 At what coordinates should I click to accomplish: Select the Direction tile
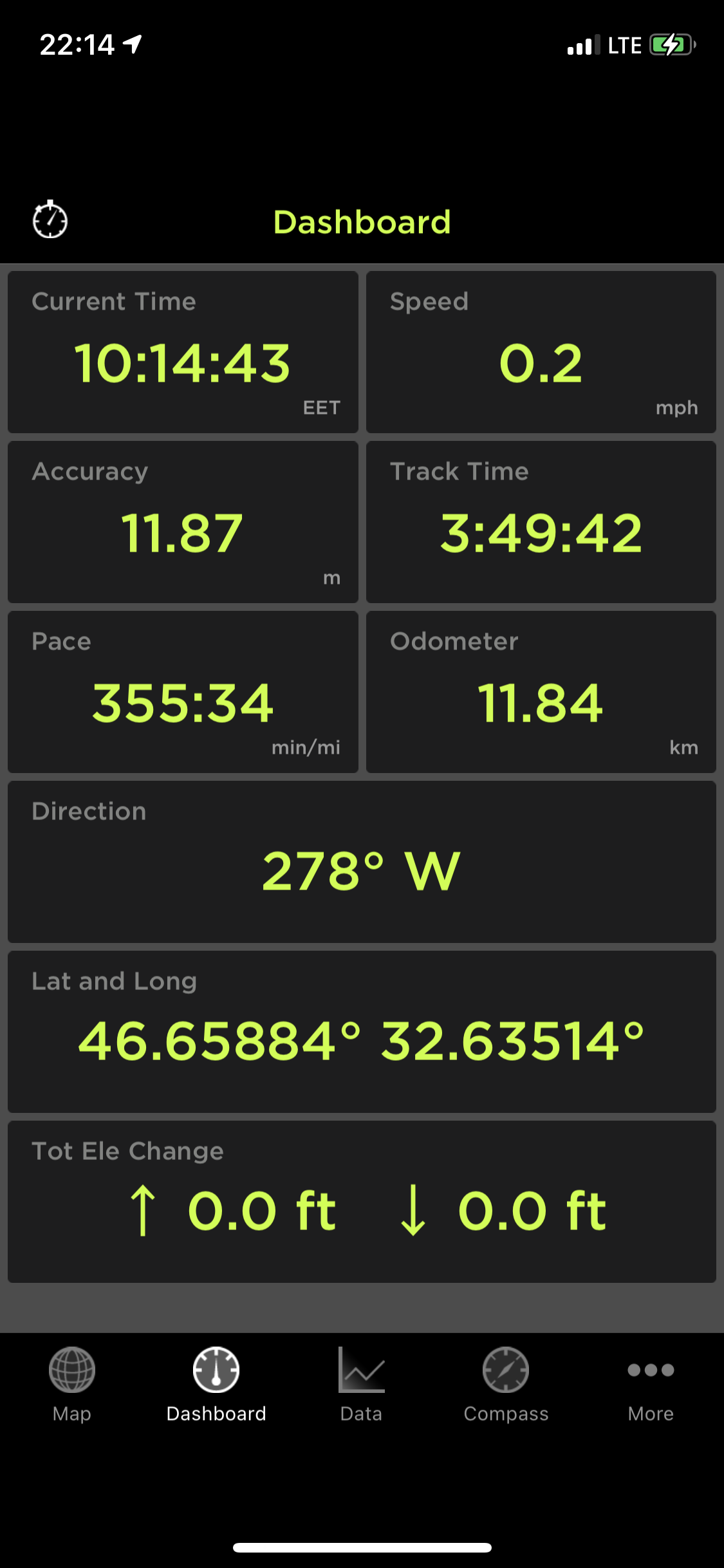click(x=362, y=862)
